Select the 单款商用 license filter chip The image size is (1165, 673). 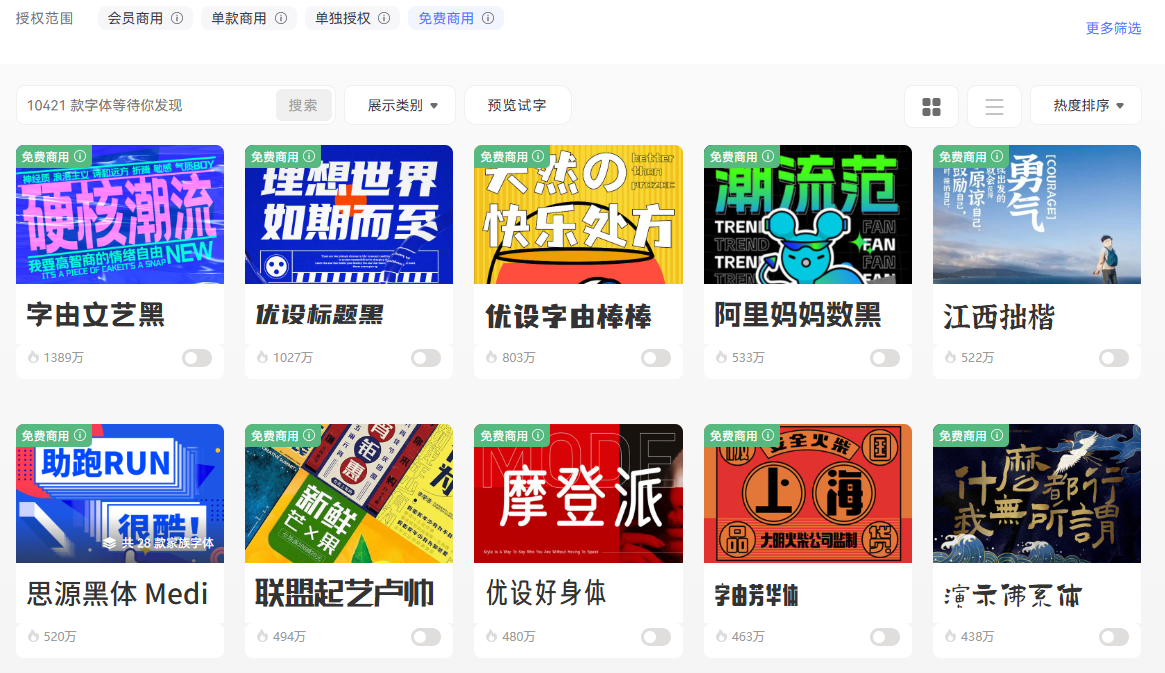click(239, 18)
